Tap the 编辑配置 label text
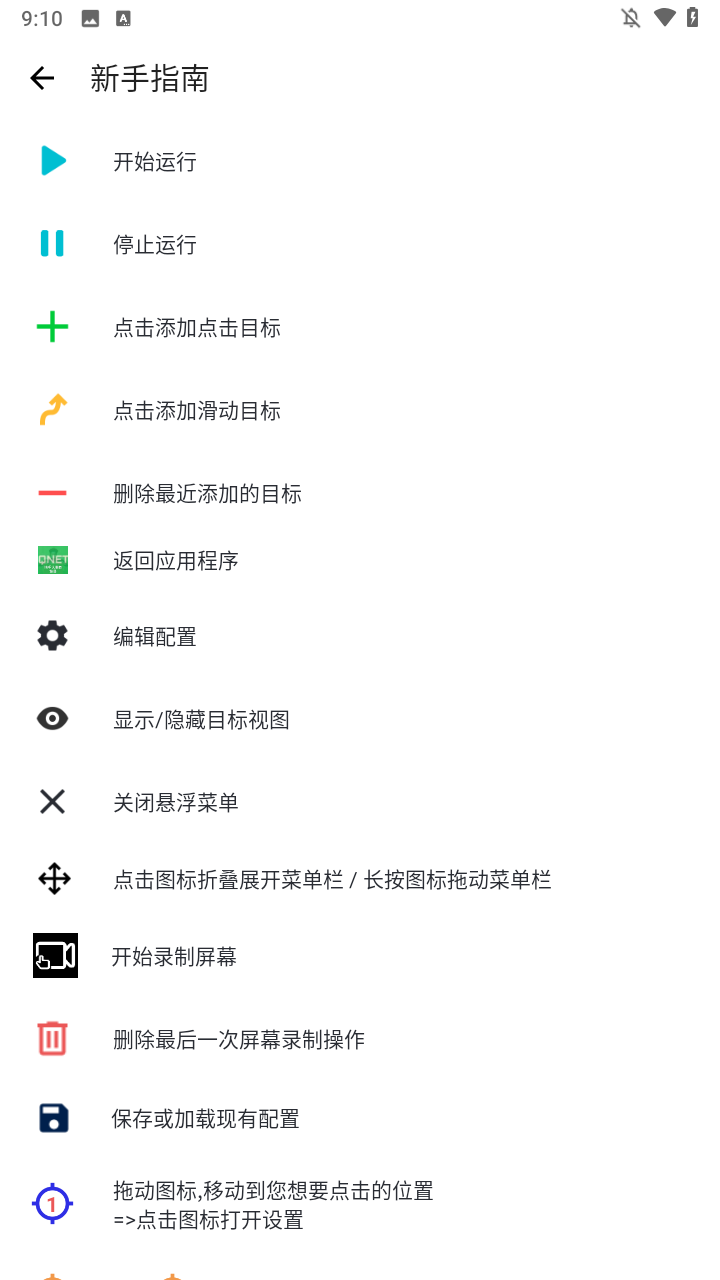Image resolution: width=720 pixels, height=1280 pixels. coord(155,636)
